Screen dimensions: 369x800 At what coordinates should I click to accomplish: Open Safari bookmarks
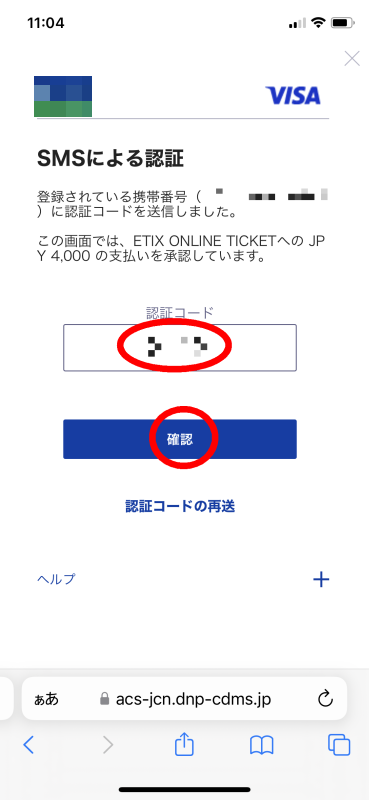[x=262, y=745]
